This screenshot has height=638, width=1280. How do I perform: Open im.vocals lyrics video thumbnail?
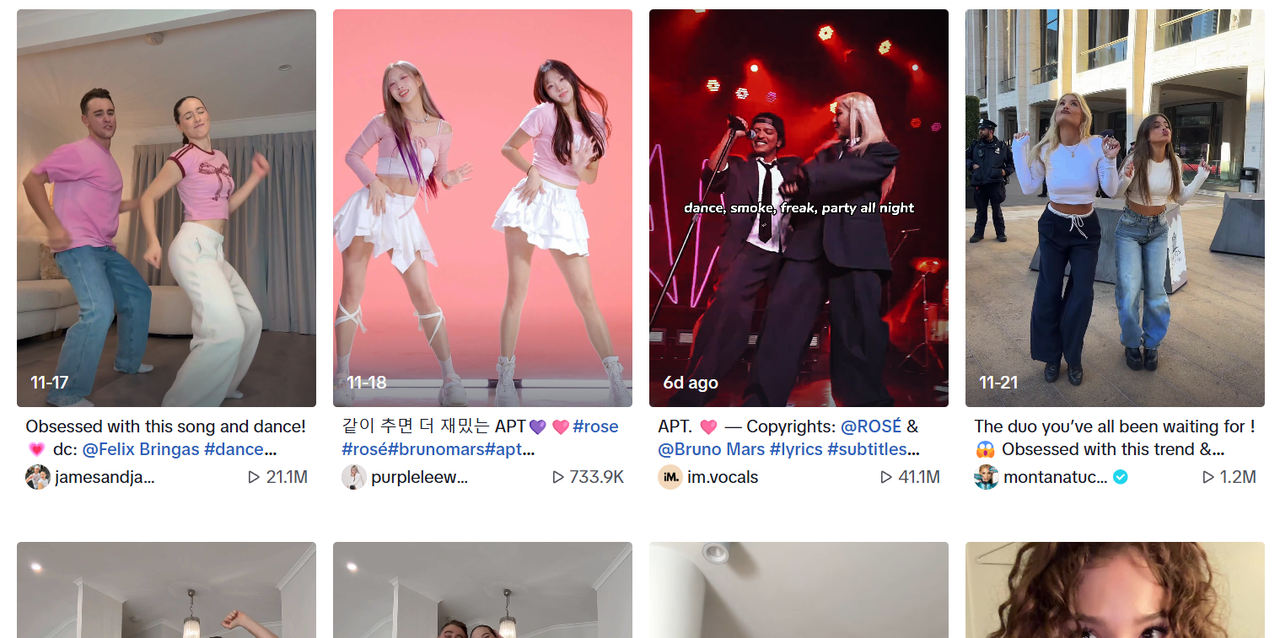coord(798,208)
